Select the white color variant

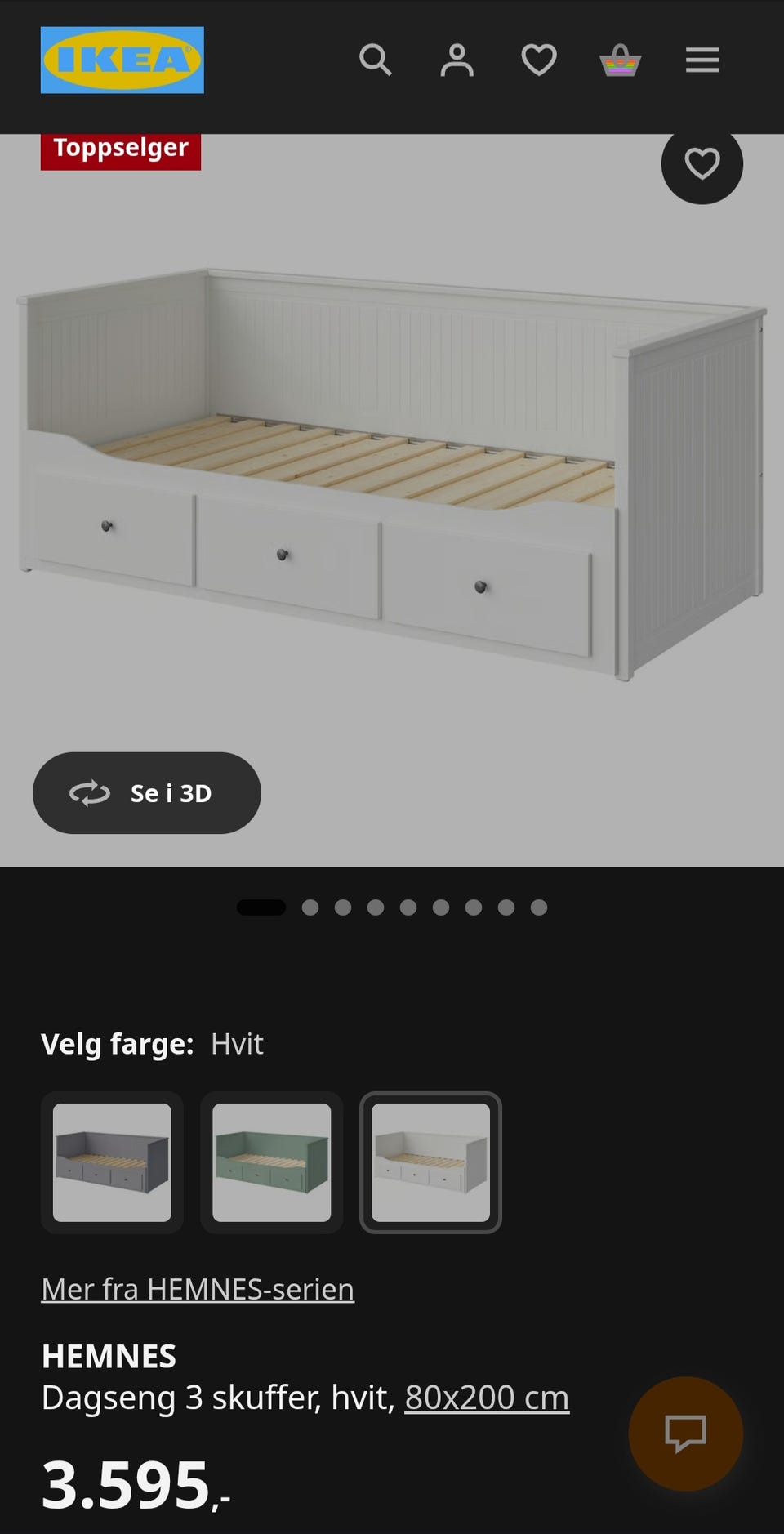[x=431, y=1162]
